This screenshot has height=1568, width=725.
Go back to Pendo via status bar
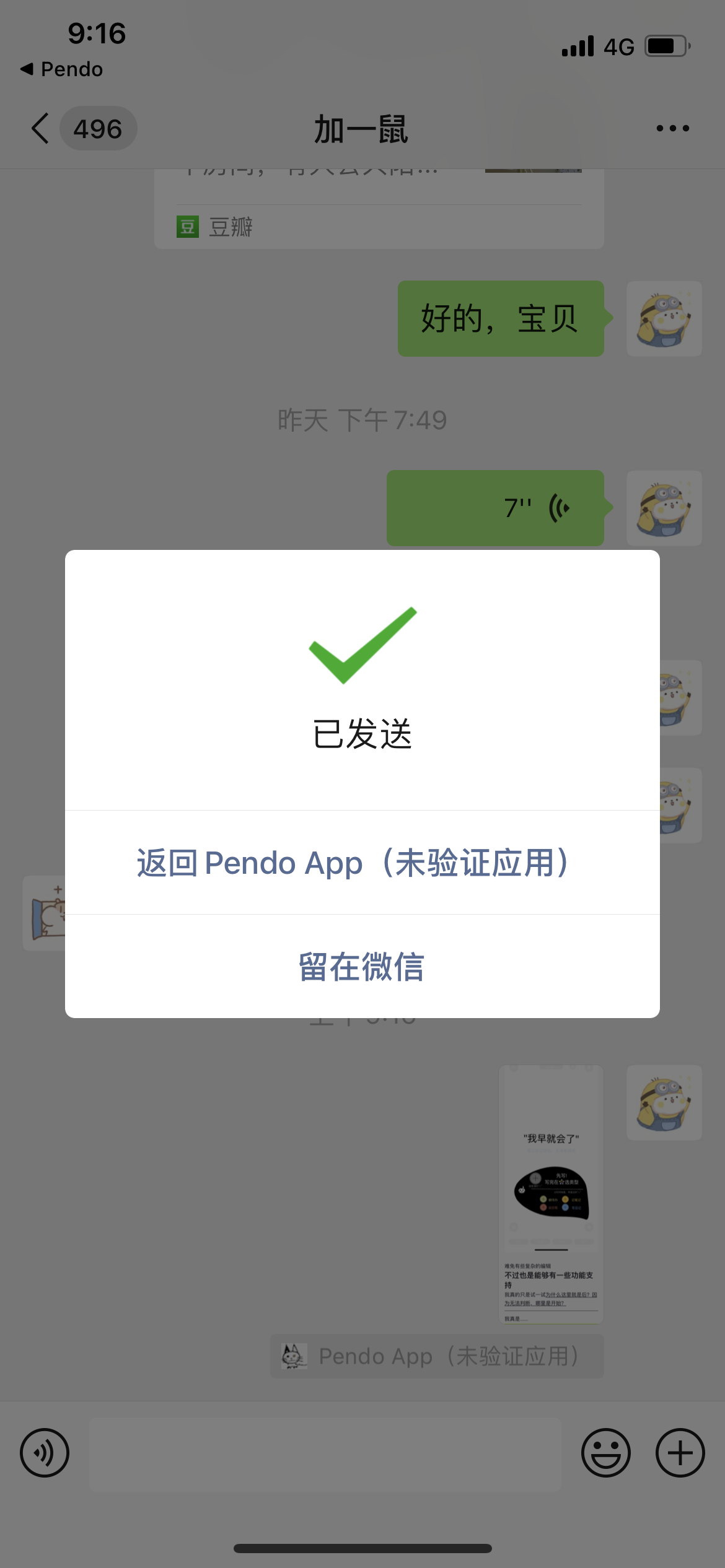coord(62,69)
